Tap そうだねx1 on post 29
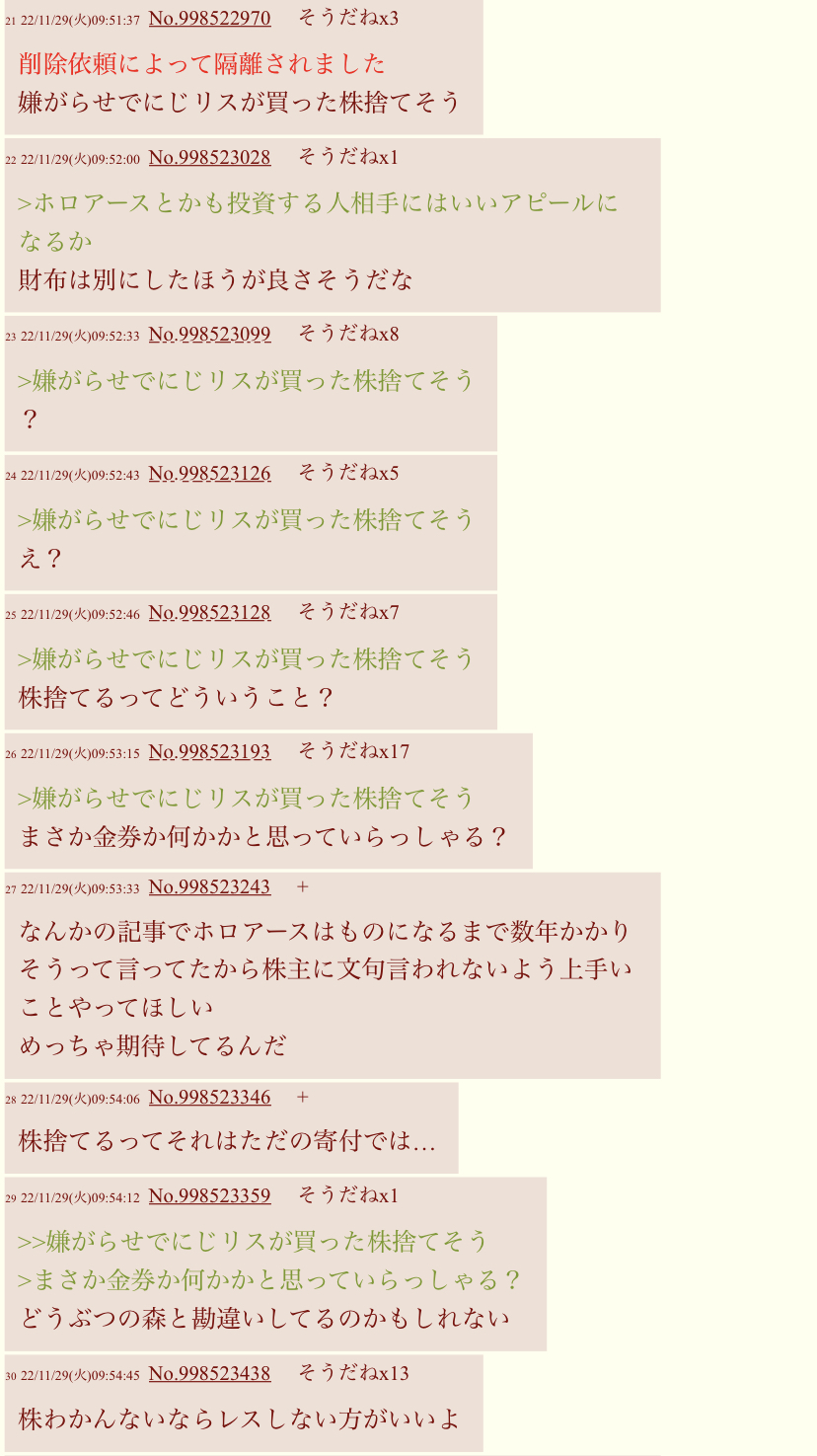817x1456 pixels. pyautogui.click(x=347, y=1195)
